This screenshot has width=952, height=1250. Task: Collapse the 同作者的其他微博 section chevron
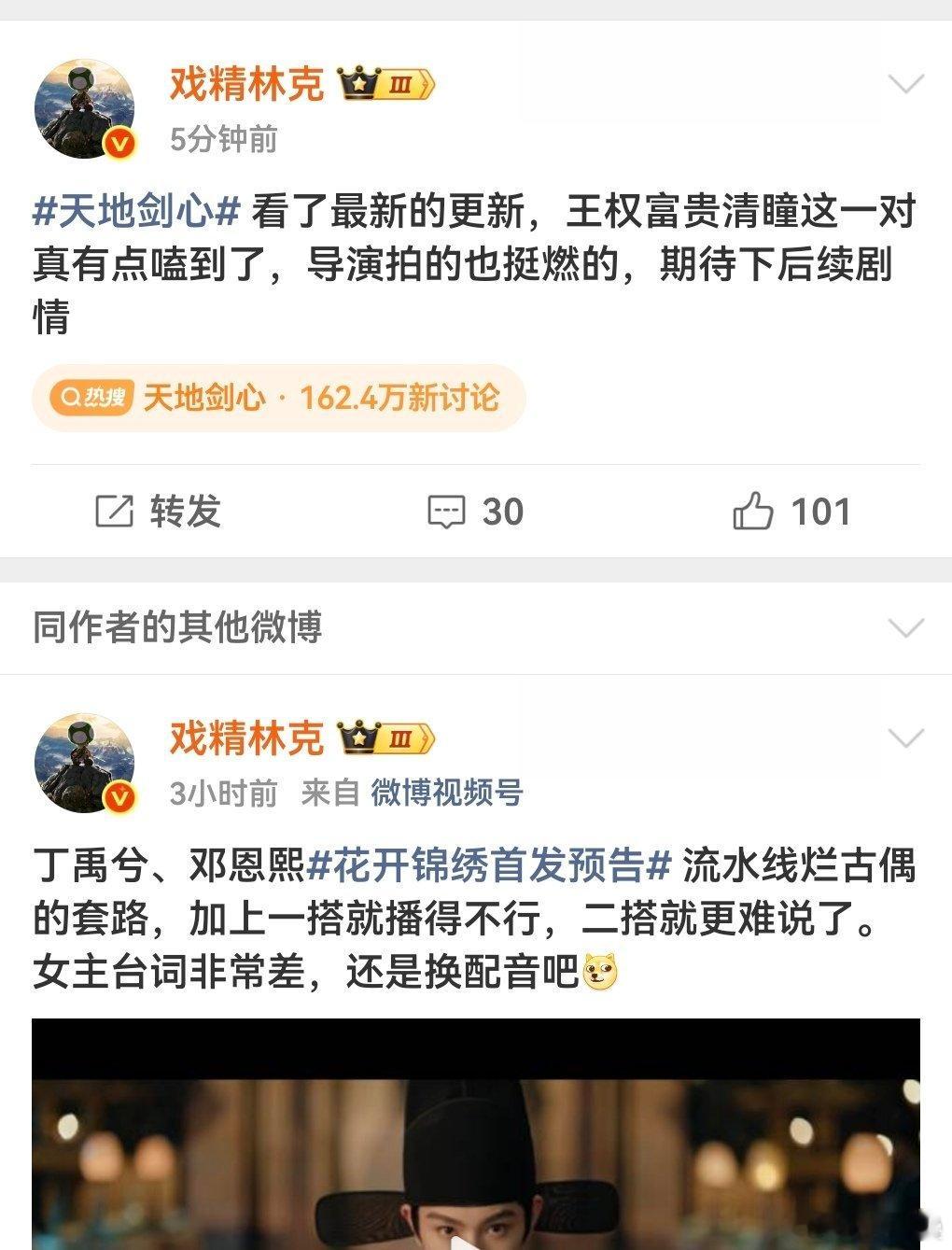point(905,627)
